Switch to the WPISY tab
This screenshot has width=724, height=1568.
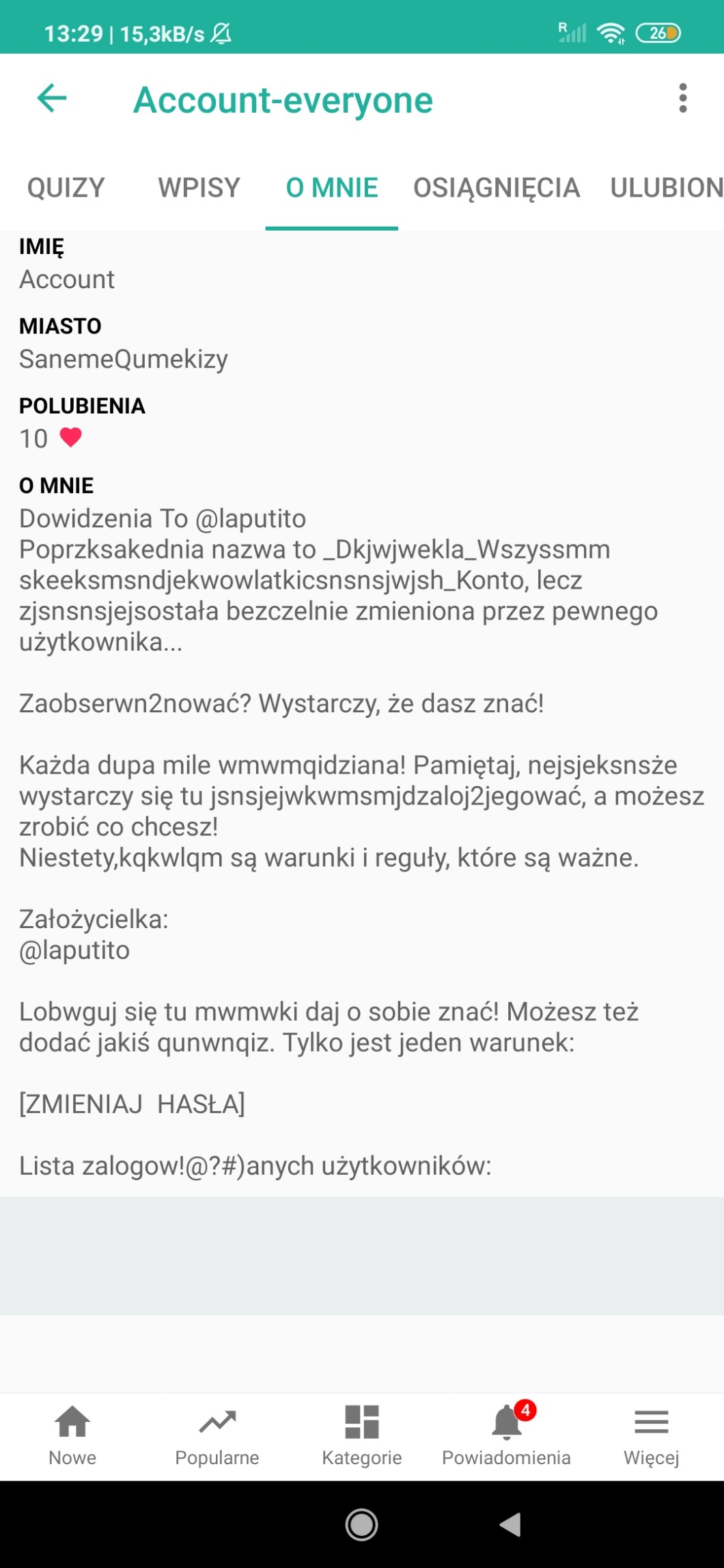pos(199,188)
